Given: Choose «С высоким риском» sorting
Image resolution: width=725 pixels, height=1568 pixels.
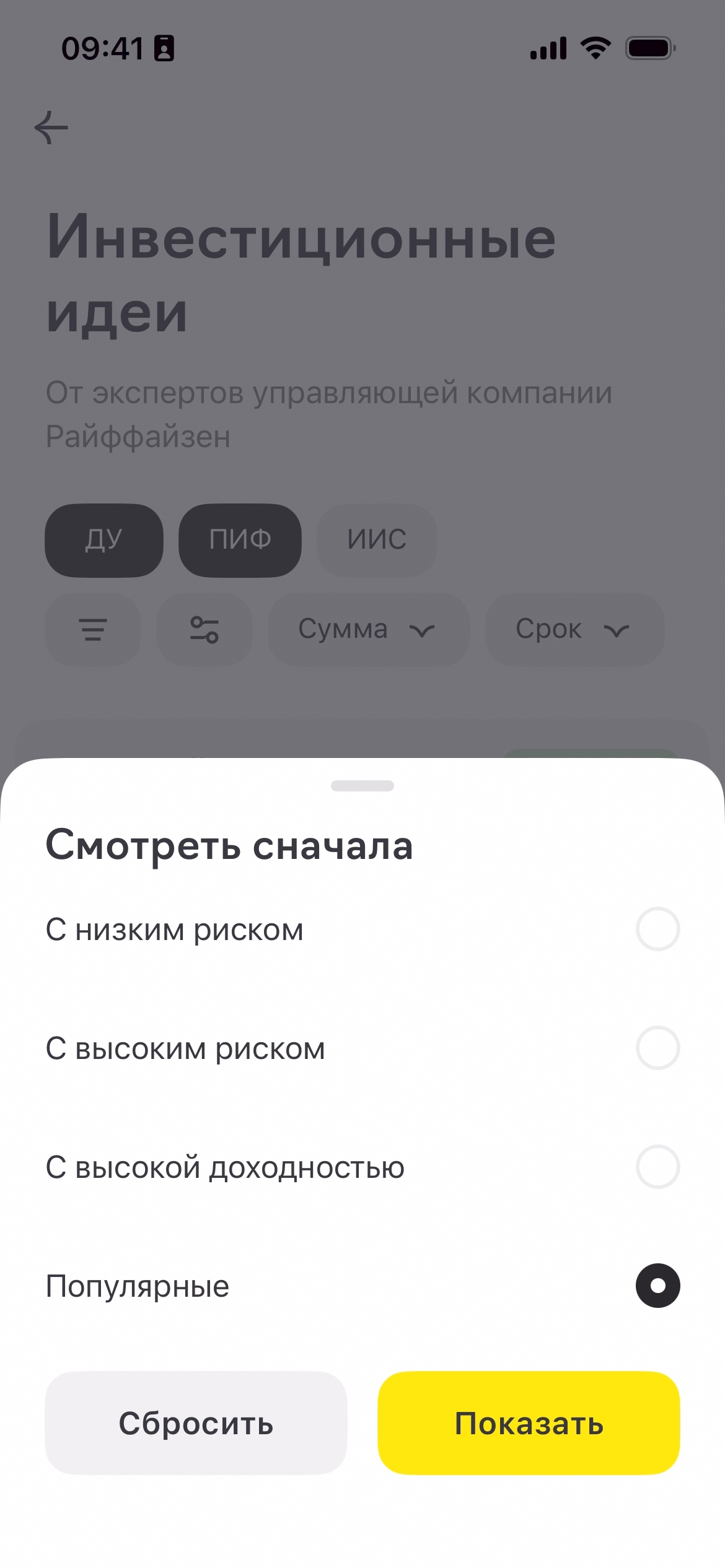Looking at the screenshot, I should coord(657,1048).
